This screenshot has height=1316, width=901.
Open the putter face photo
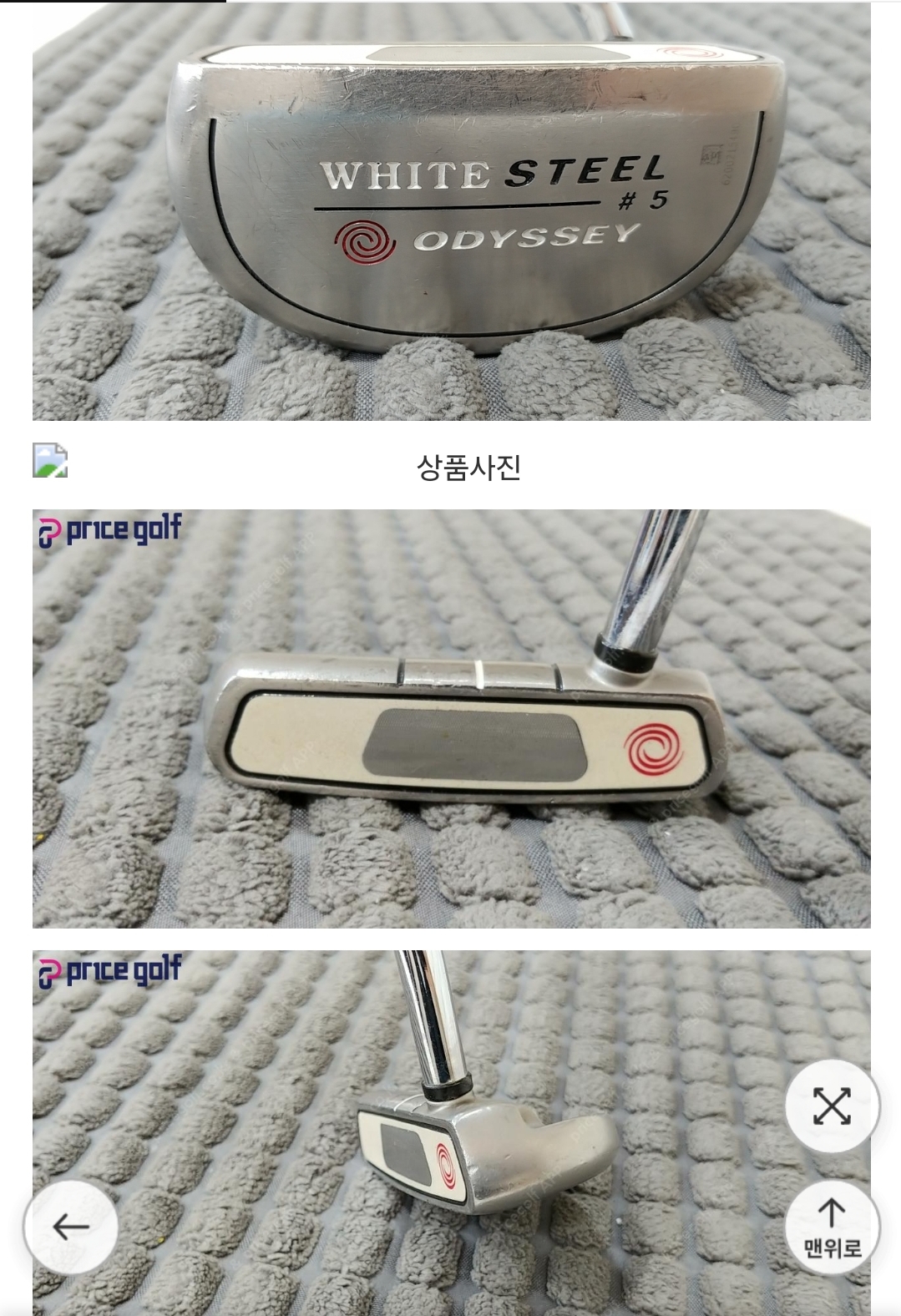pos(452,719)
